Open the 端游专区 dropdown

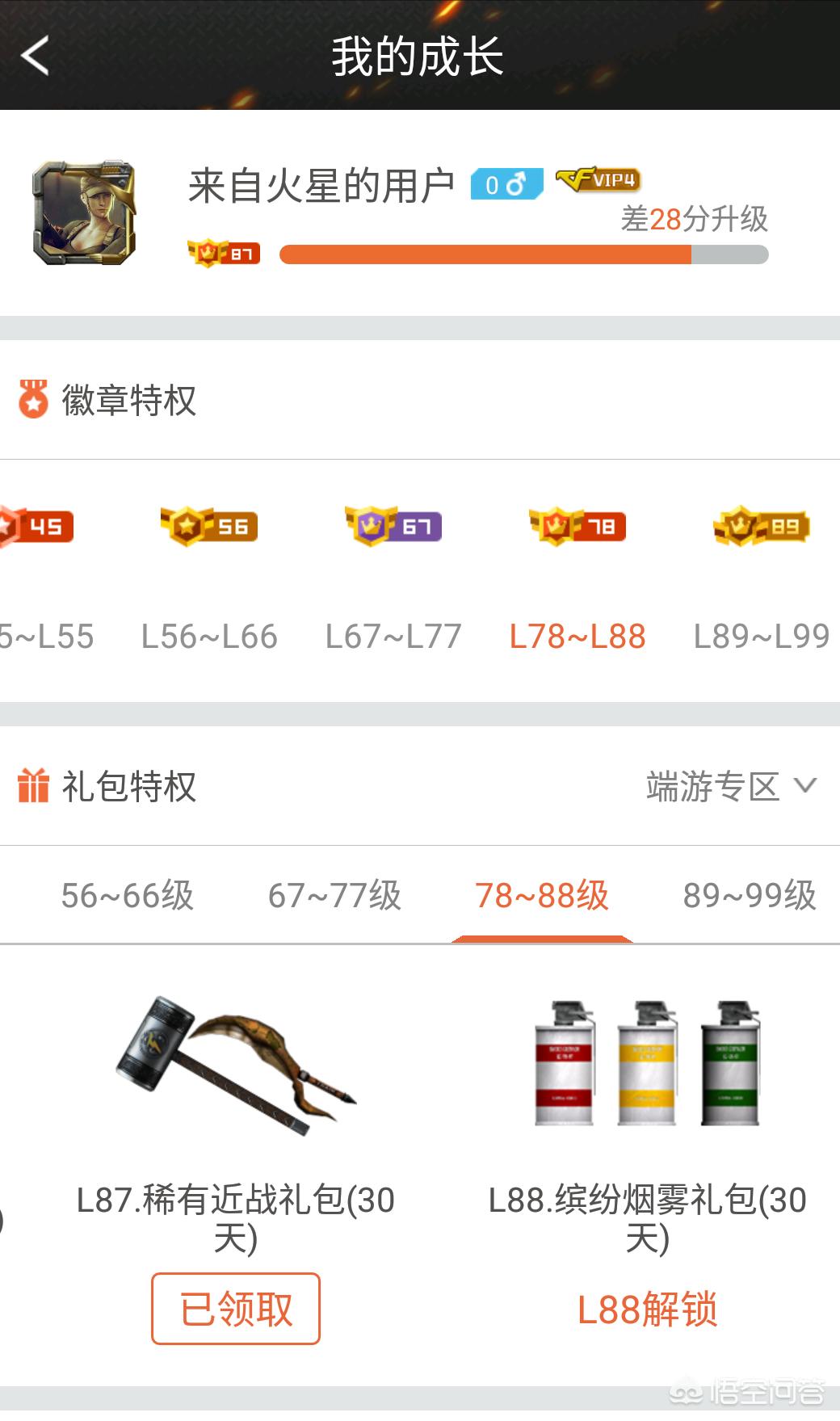tap(731, 786)
